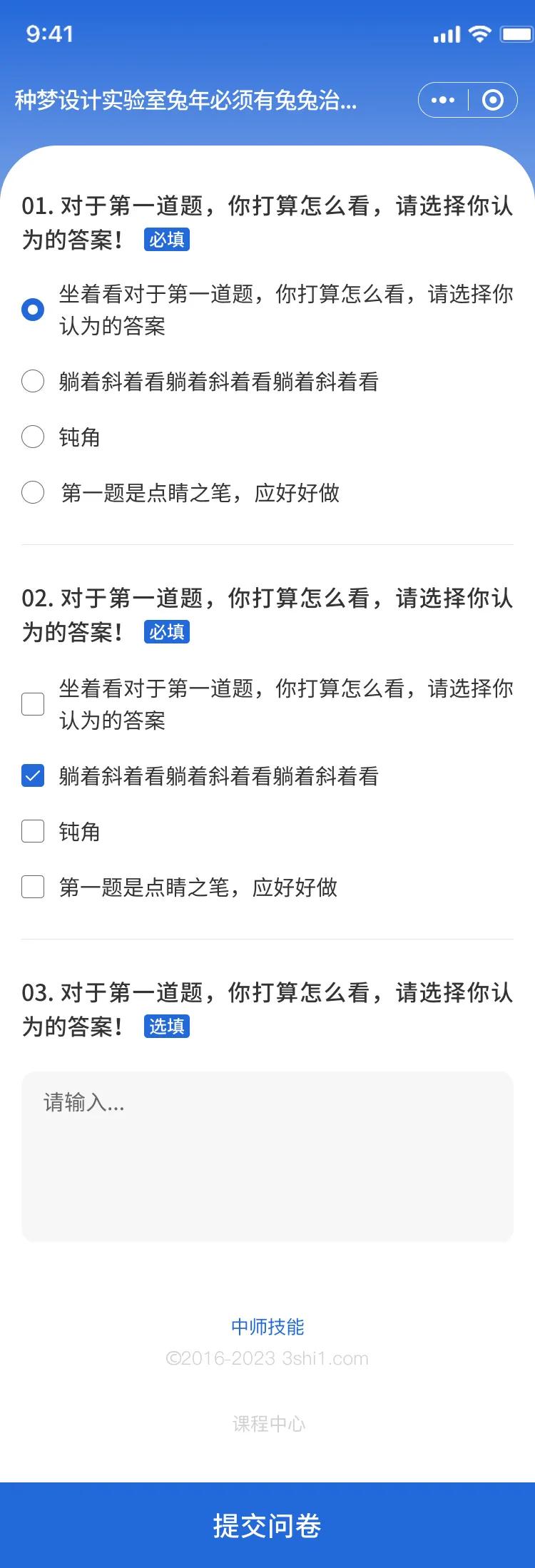Select the first radio option of question 01
The width and height of the screenshot is (535, 1568).
pyautogui.click(x=33, y=310)
